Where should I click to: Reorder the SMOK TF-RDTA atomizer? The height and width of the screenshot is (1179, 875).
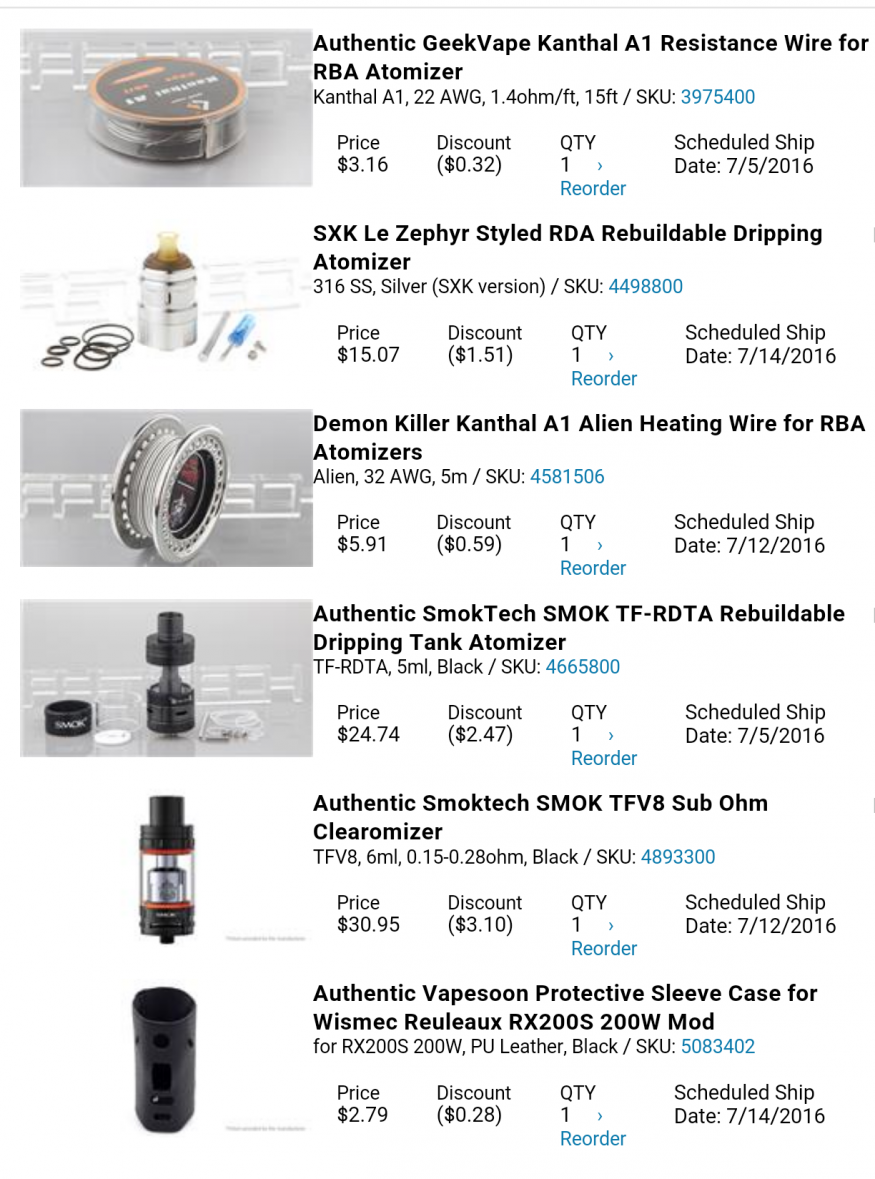(x=604, y=758)
